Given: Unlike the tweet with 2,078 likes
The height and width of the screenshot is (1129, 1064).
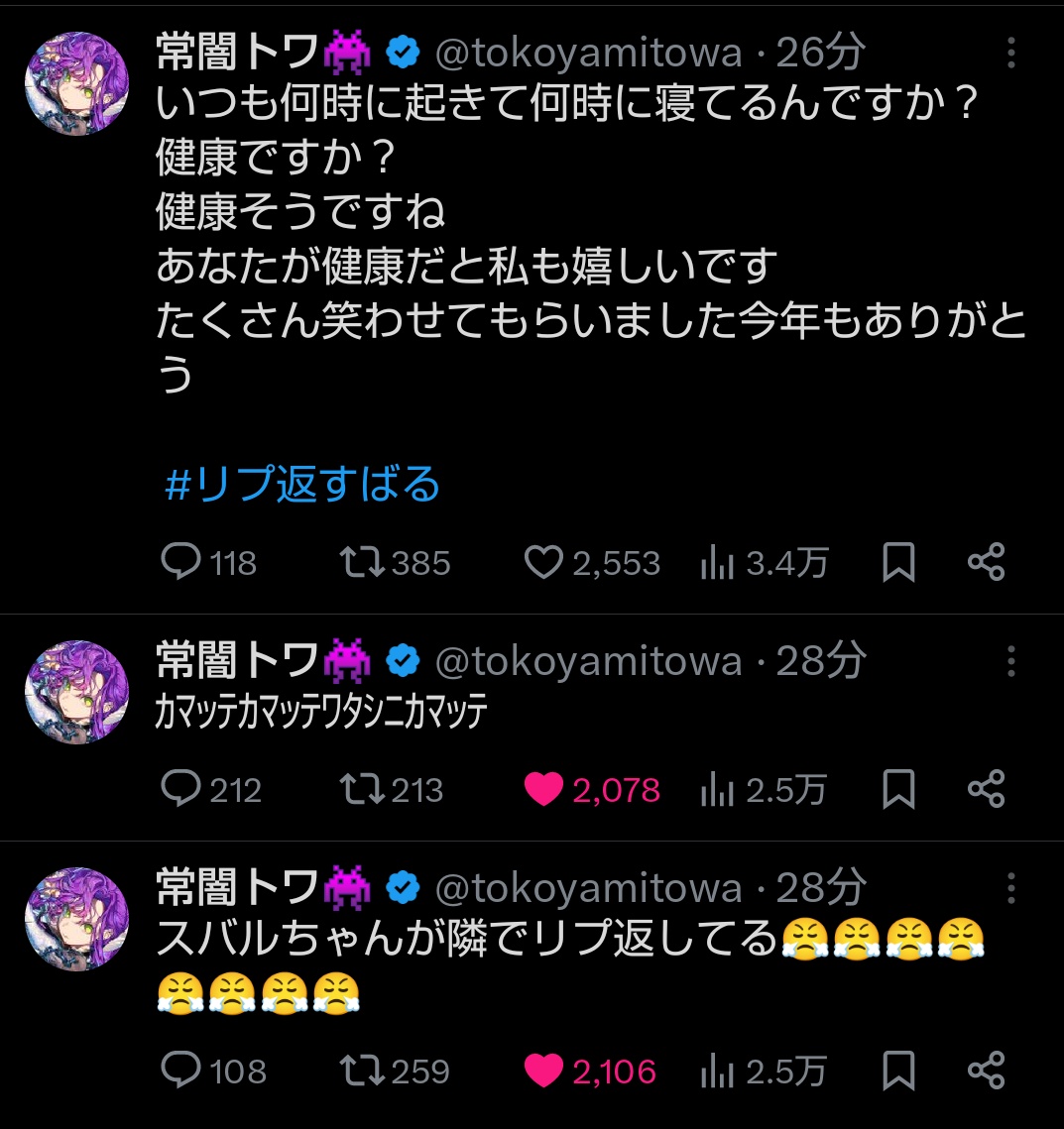Looking at the screenshot, I should click(543, 790).
